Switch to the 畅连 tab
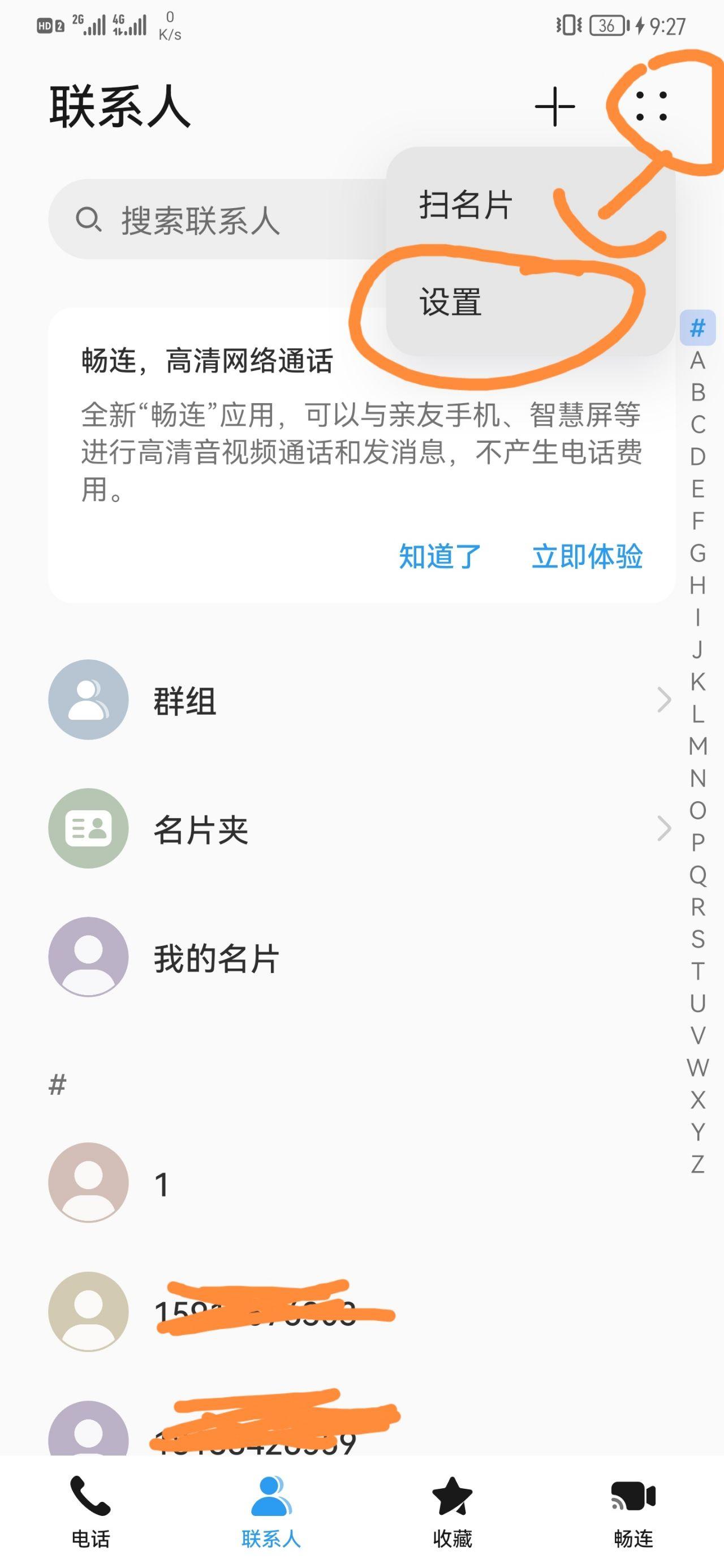The height and width of the screenshot is (1568, 724). coord(633,1510)
